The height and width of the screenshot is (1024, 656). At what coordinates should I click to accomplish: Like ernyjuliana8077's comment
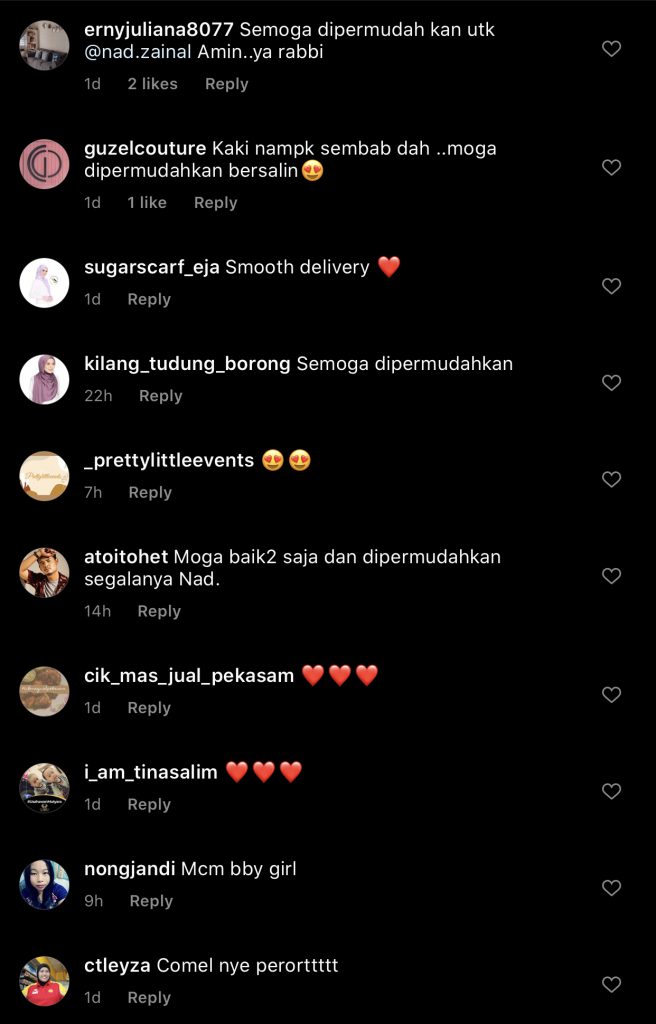(x=611, y=49)
